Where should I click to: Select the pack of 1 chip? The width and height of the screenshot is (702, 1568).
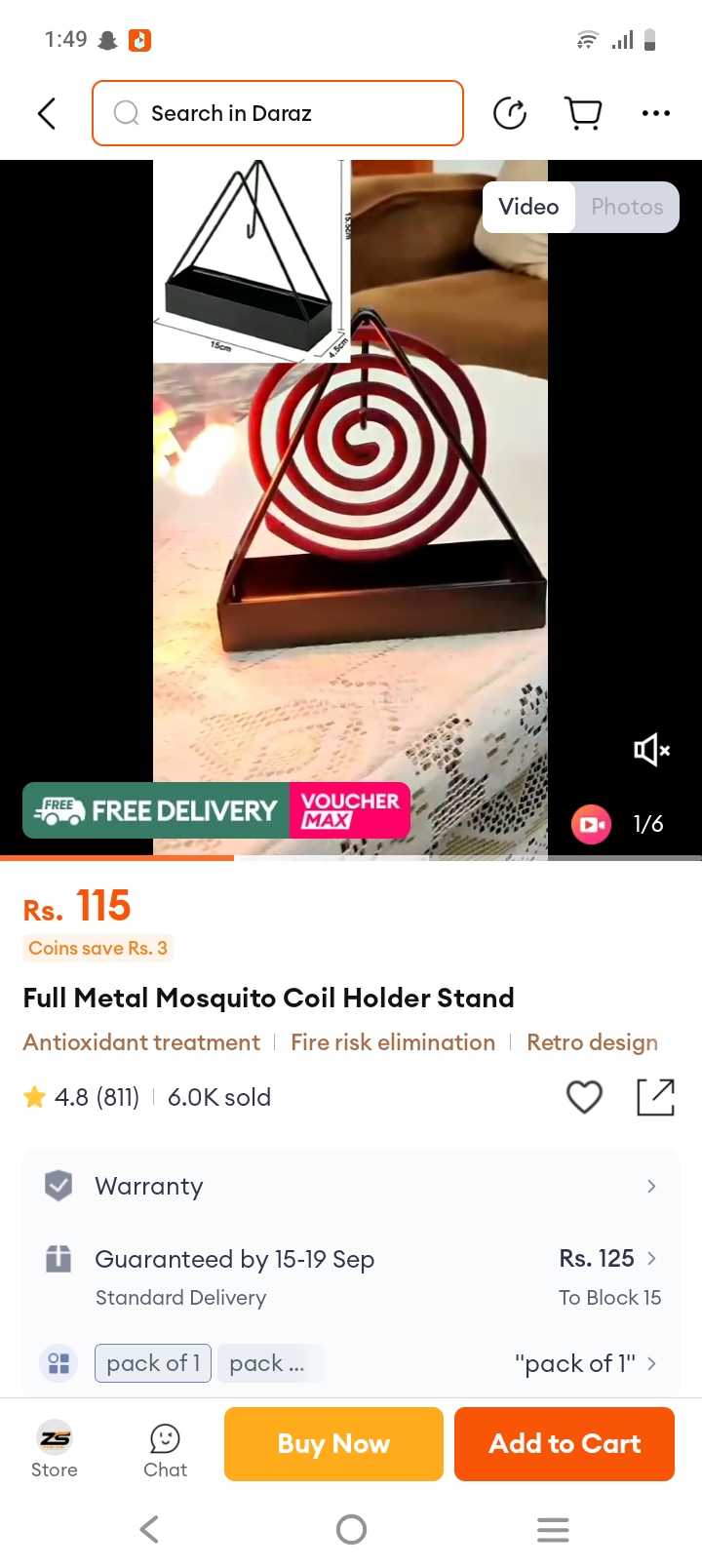pos(153,1363)
